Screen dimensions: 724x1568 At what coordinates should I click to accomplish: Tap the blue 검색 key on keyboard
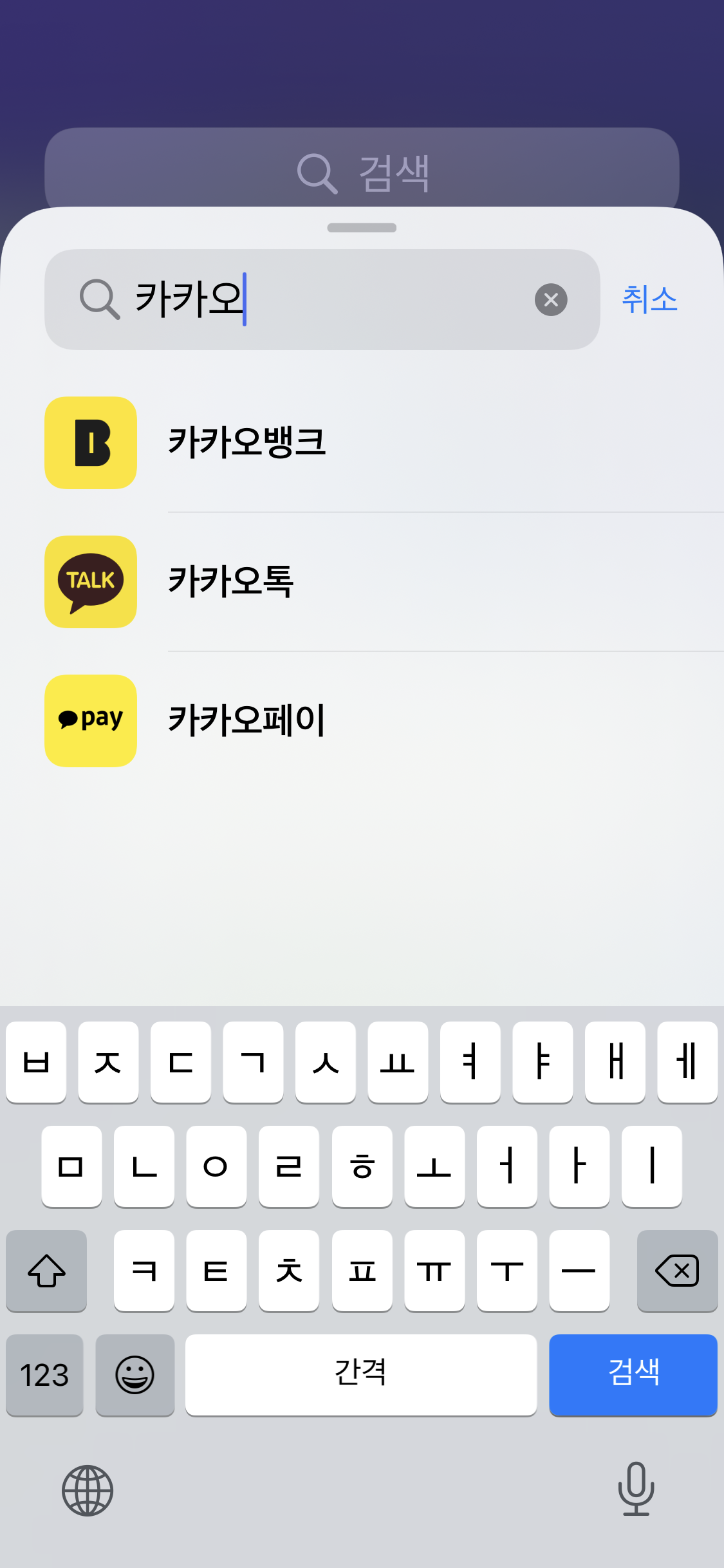[633, 1375]
